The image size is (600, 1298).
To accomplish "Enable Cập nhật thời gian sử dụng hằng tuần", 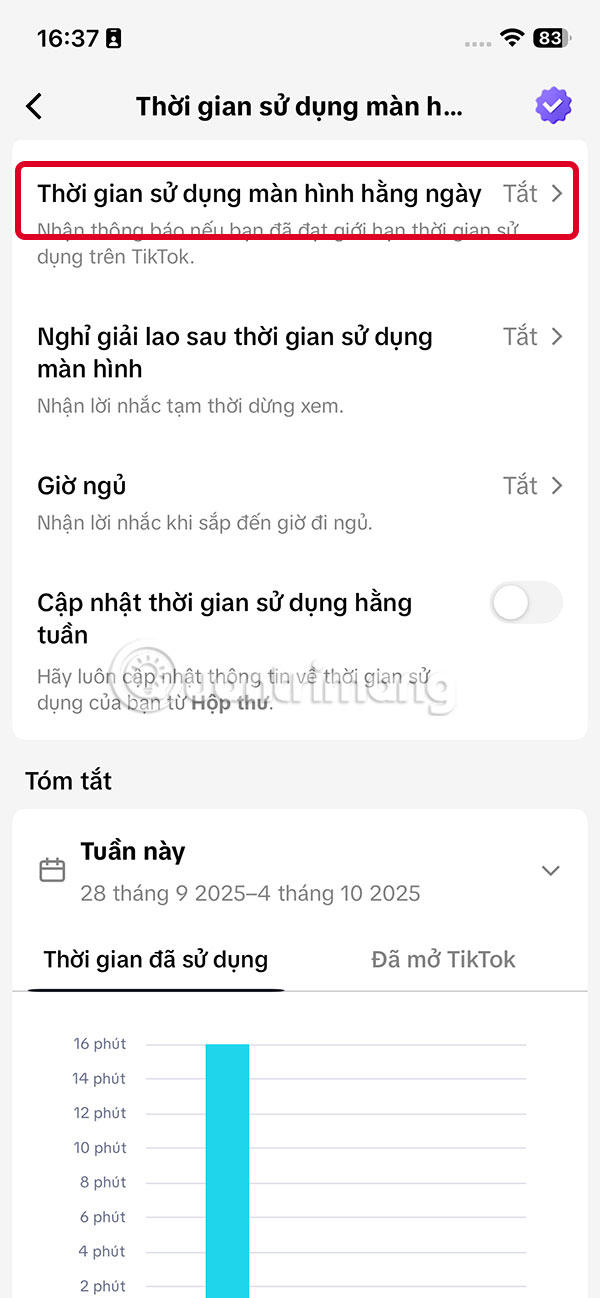I will pos(526,603).
